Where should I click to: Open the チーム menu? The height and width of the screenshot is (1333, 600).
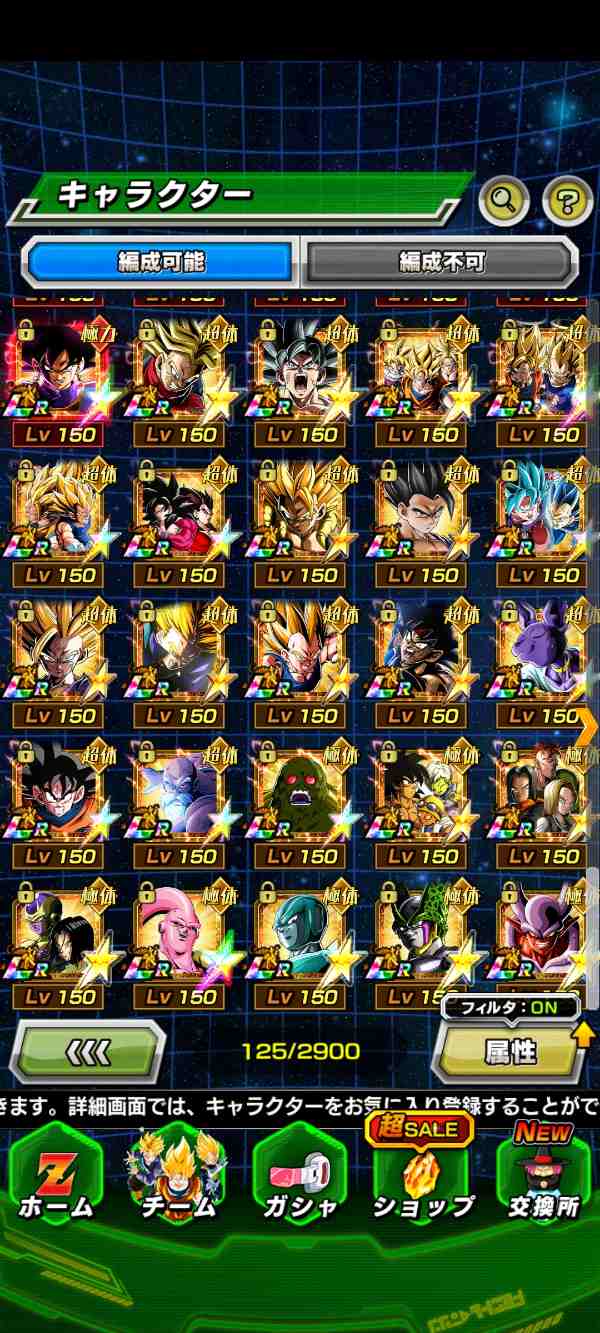coord(177,1178)
